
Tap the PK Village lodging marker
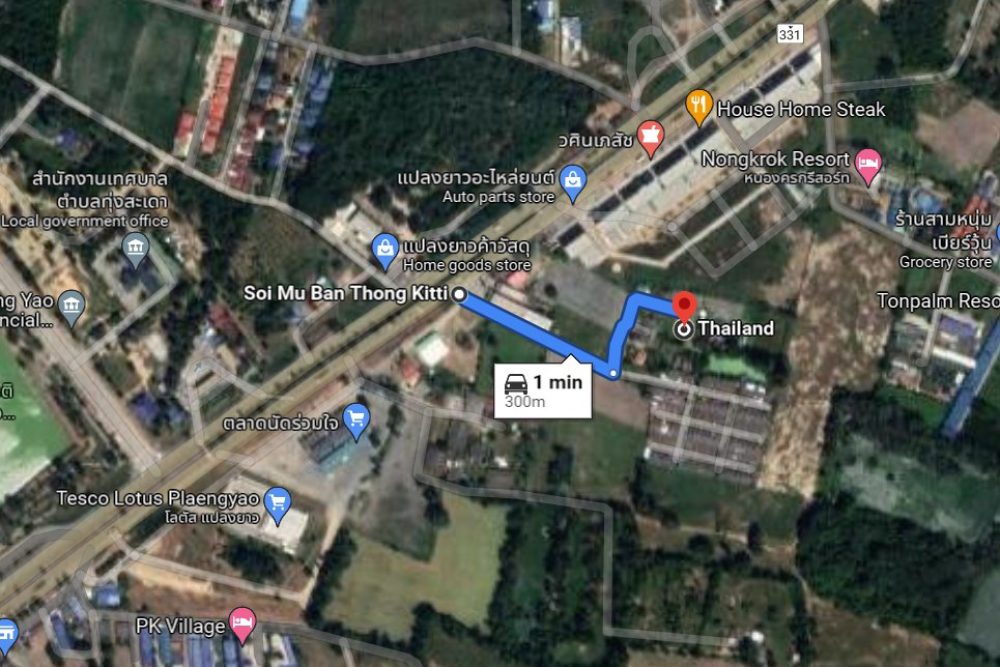pos(241,624)
